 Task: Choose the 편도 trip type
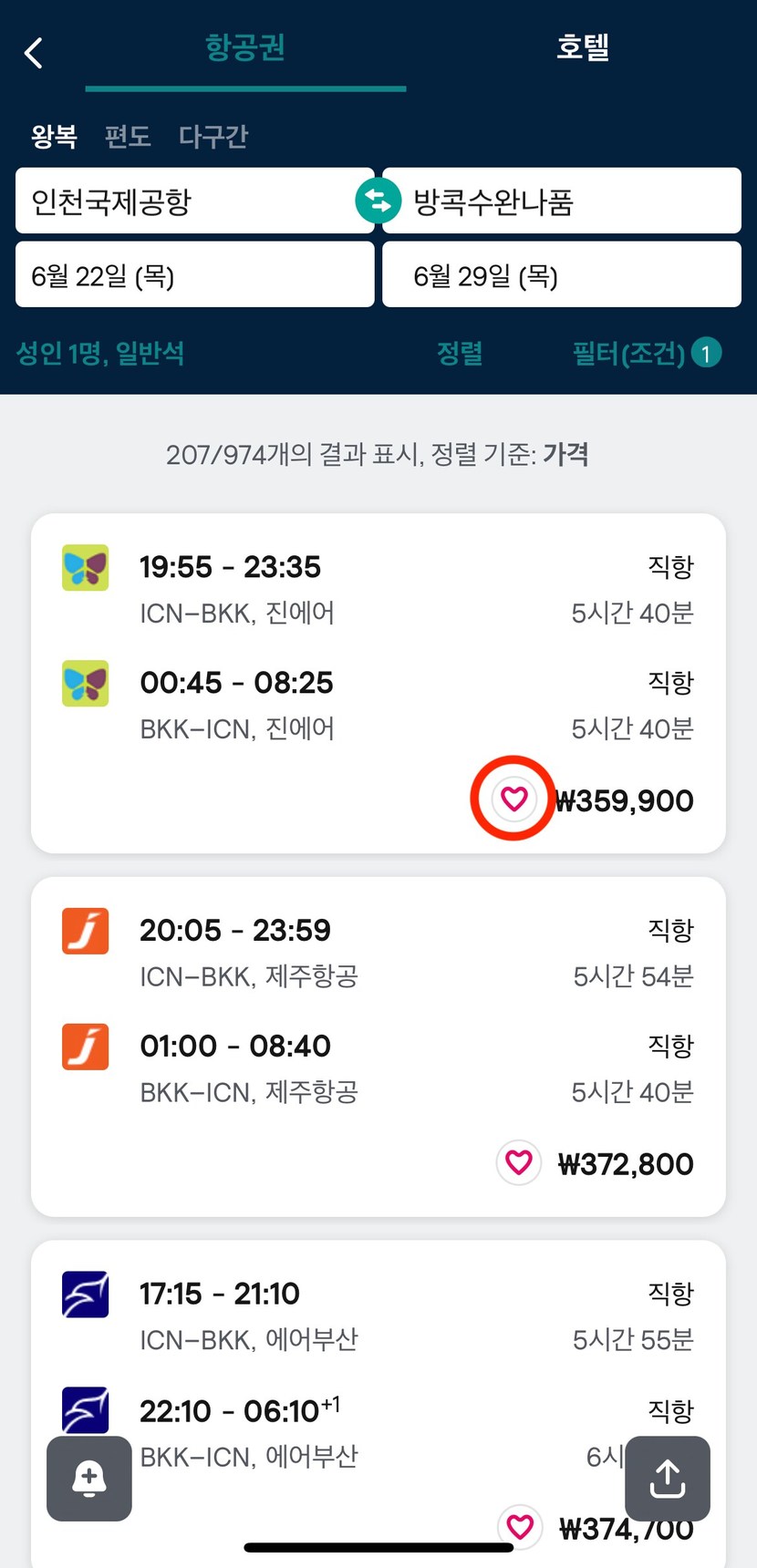tap(128, 137)
